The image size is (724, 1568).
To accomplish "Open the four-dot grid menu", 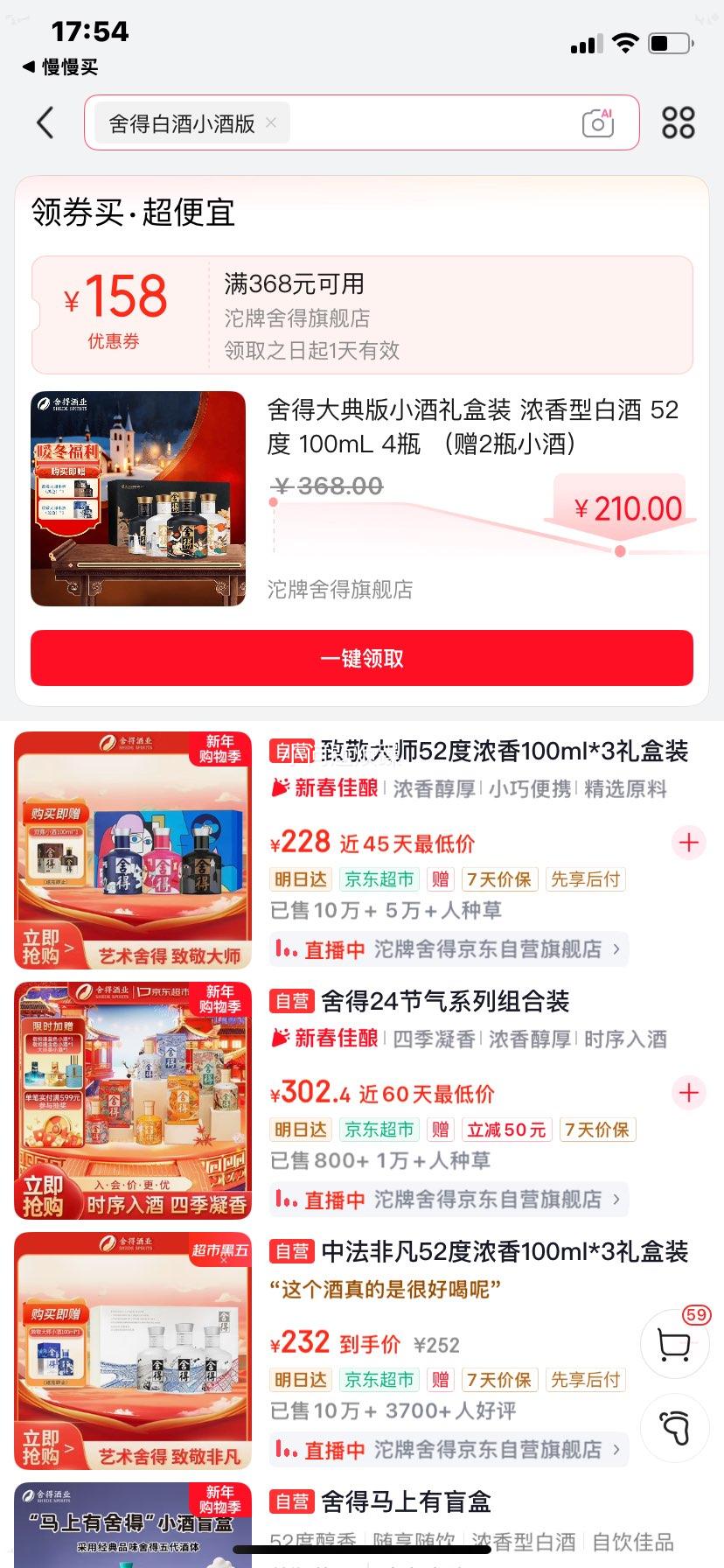I will tap(679, 122).
